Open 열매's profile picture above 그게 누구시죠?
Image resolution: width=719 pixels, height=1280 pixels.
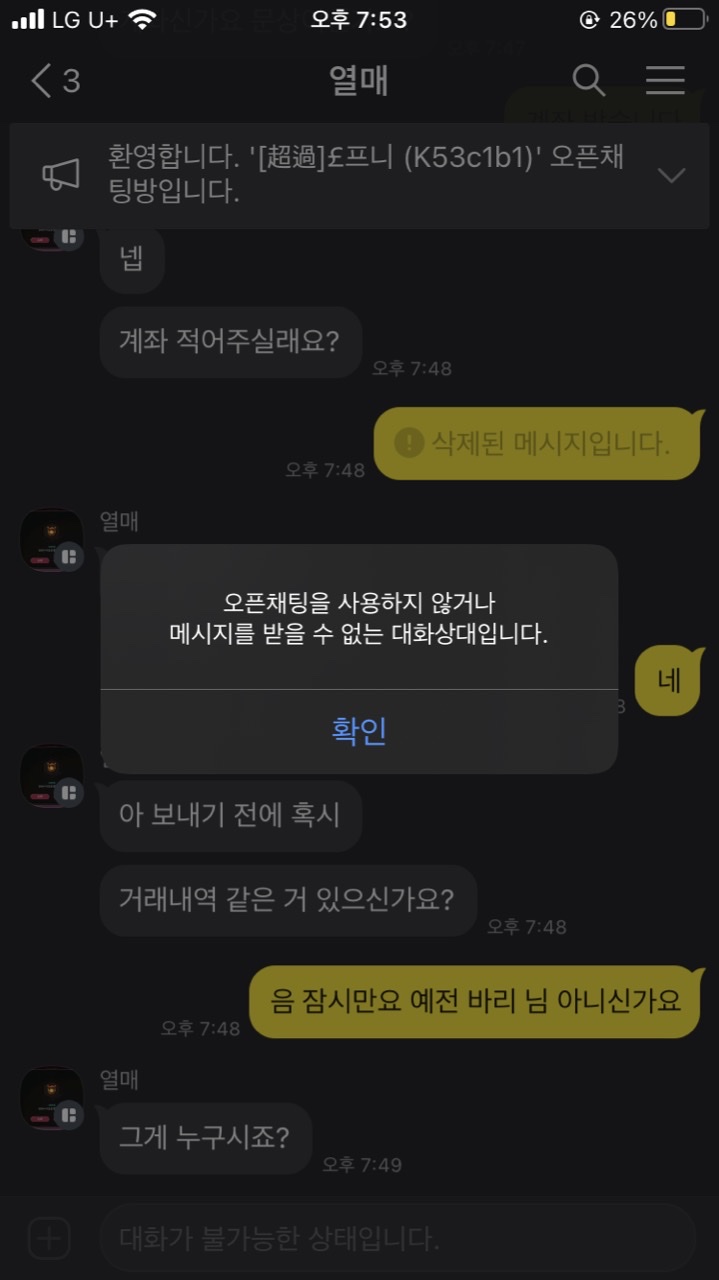pos(51,1098)
